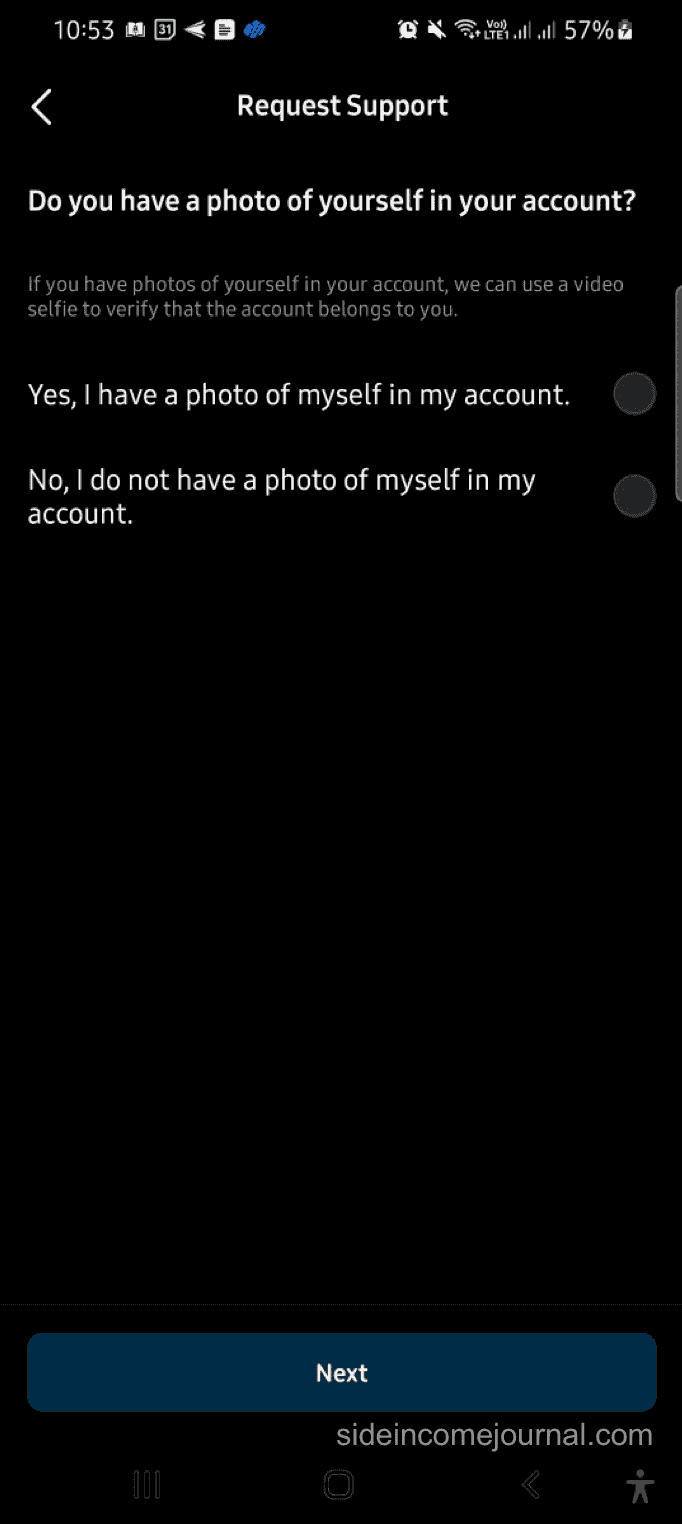
Task: Go to the home screen
Action: (x=339, y=1485)
